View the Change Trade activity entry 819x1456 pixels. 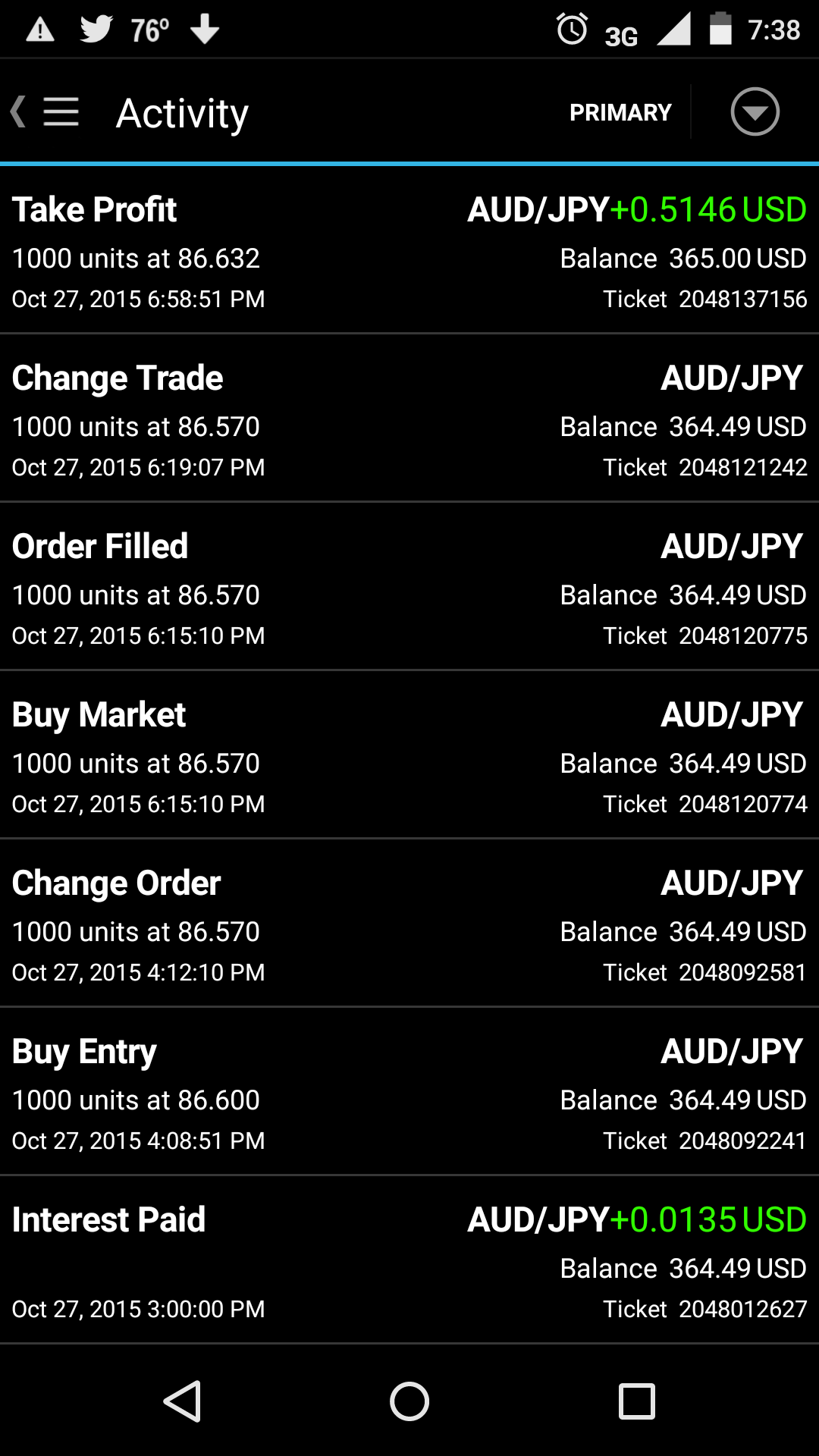click(x=409, y=419)
